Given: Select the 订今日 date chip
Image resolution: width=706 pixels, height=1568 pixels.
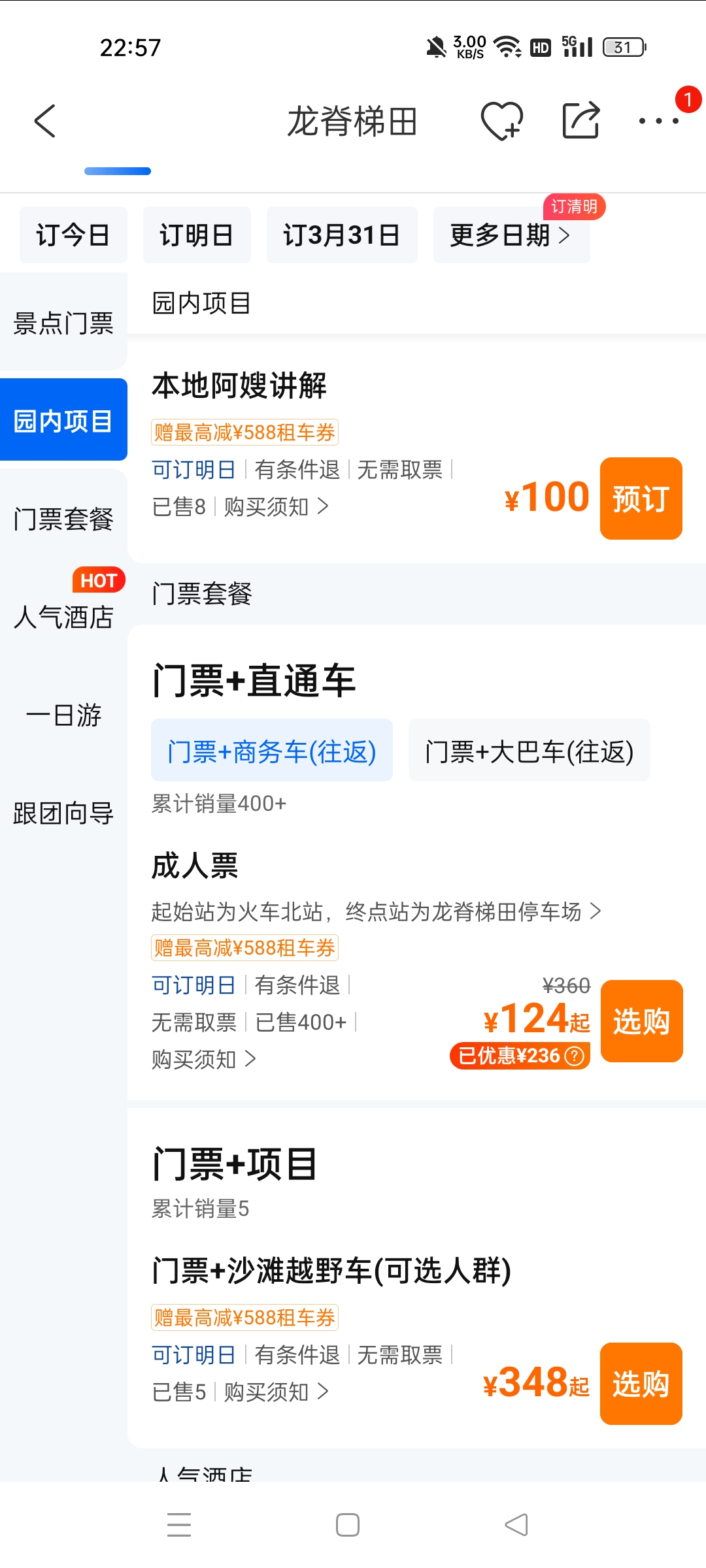Looking at the screenshot, I should [x=73, y=235].
